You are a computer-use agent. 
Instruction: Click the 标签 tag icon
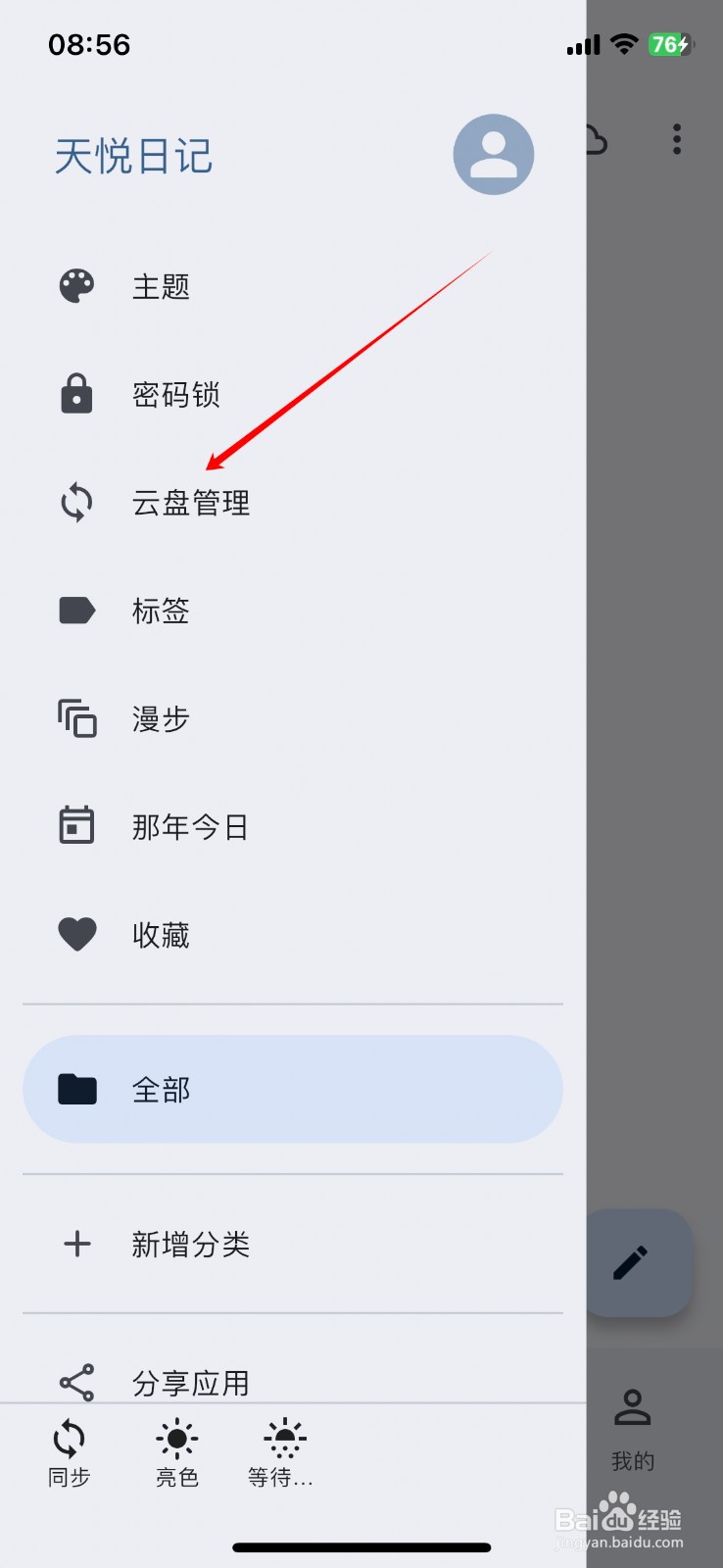[76, 610]
